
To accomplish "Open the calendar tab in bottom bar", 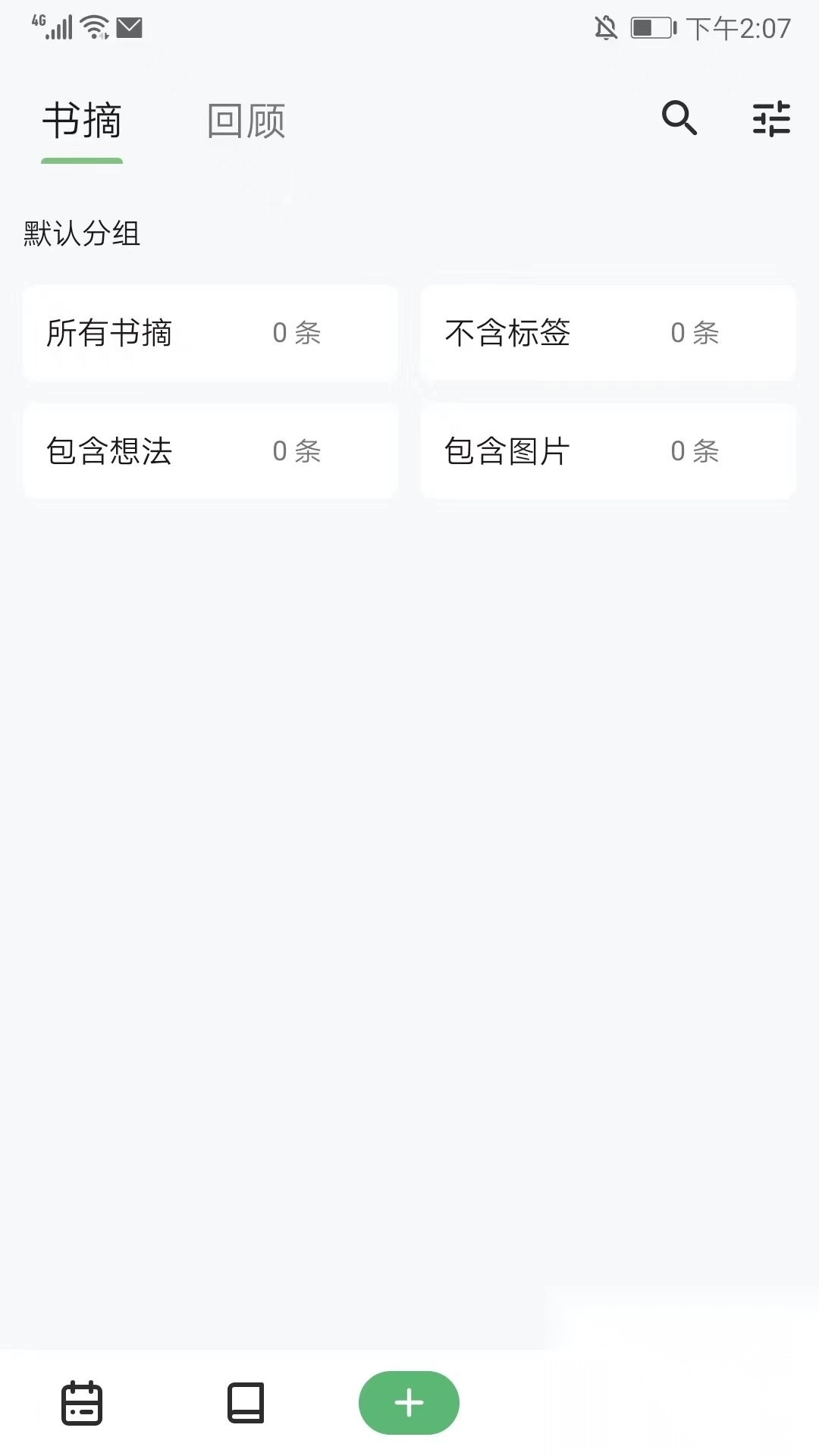I will (x=82, y=1403).
